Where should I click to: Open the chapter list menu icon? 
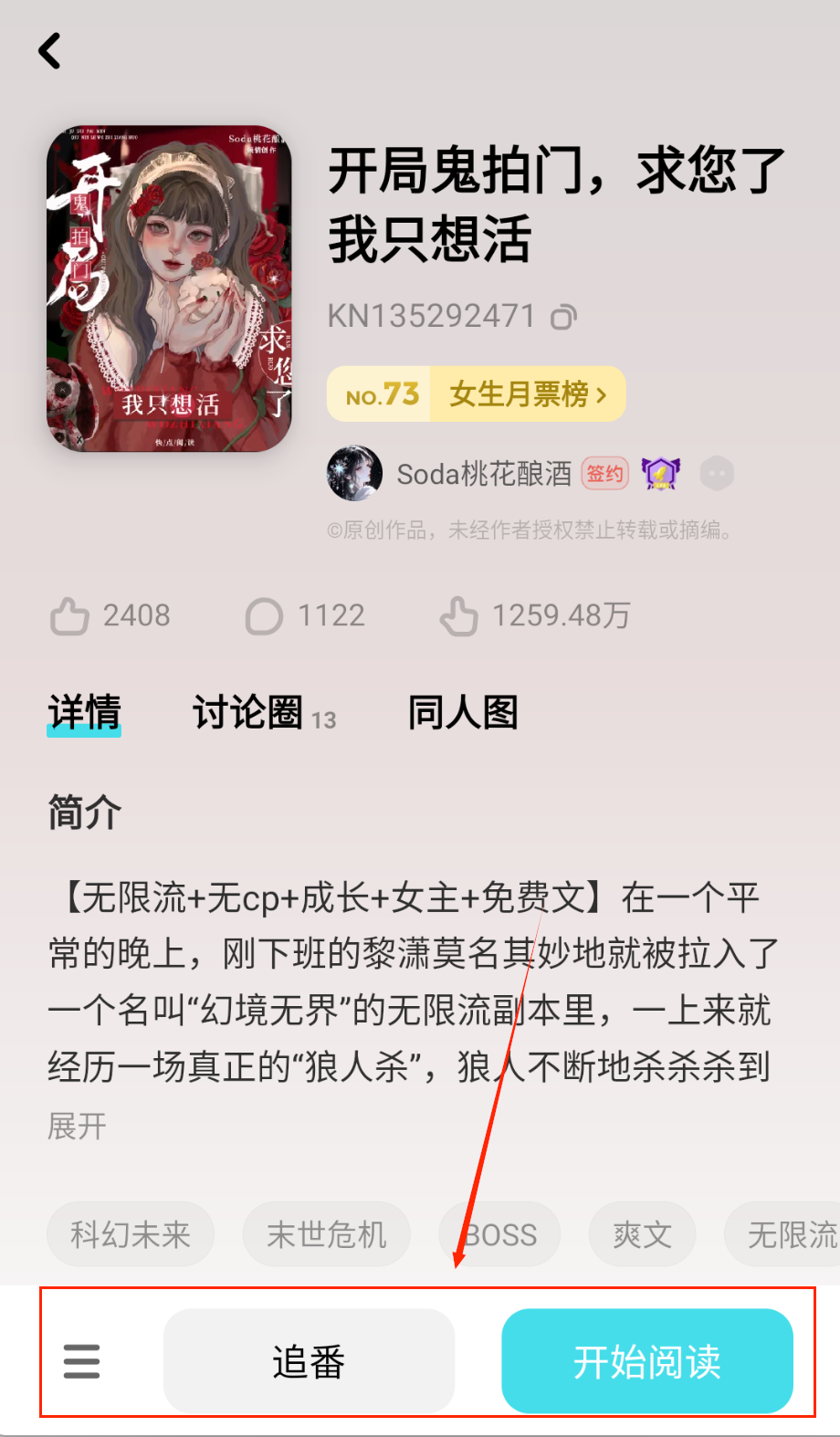tap(81, 1361)
